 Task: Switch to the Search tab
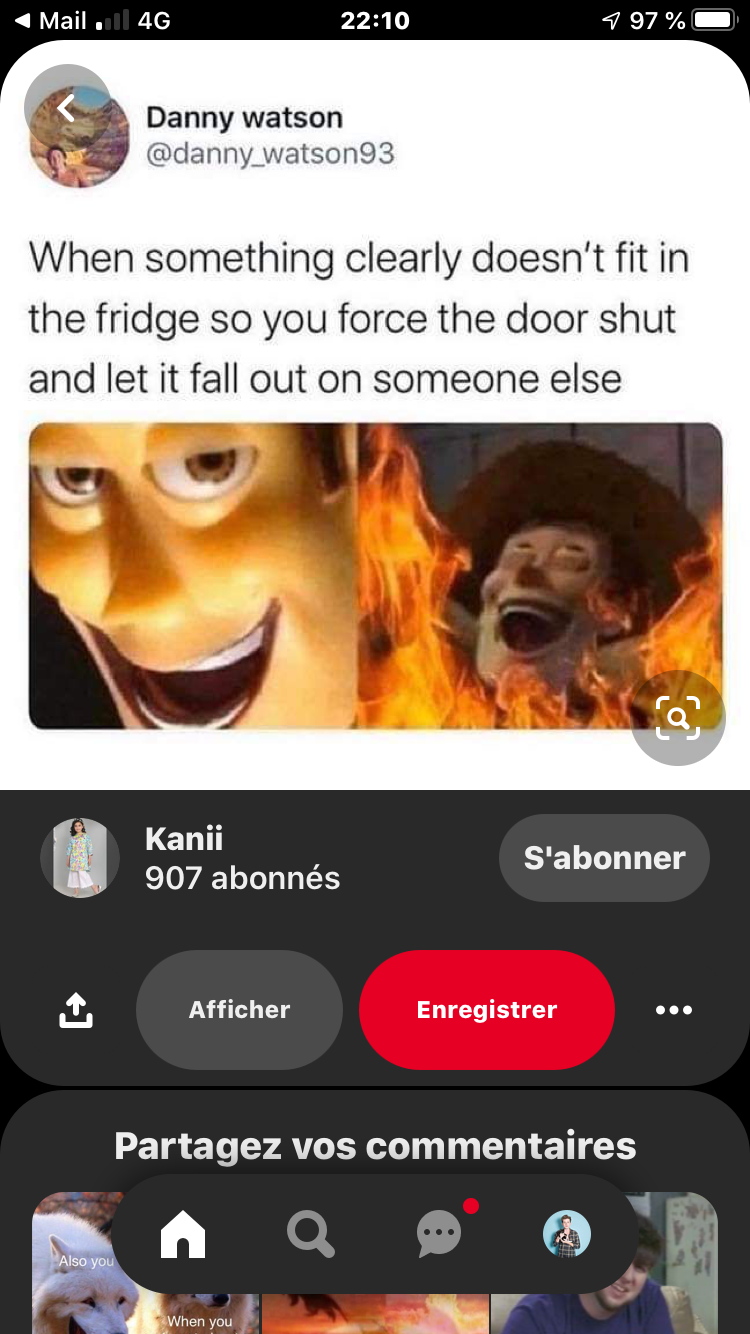(310, 1234)
